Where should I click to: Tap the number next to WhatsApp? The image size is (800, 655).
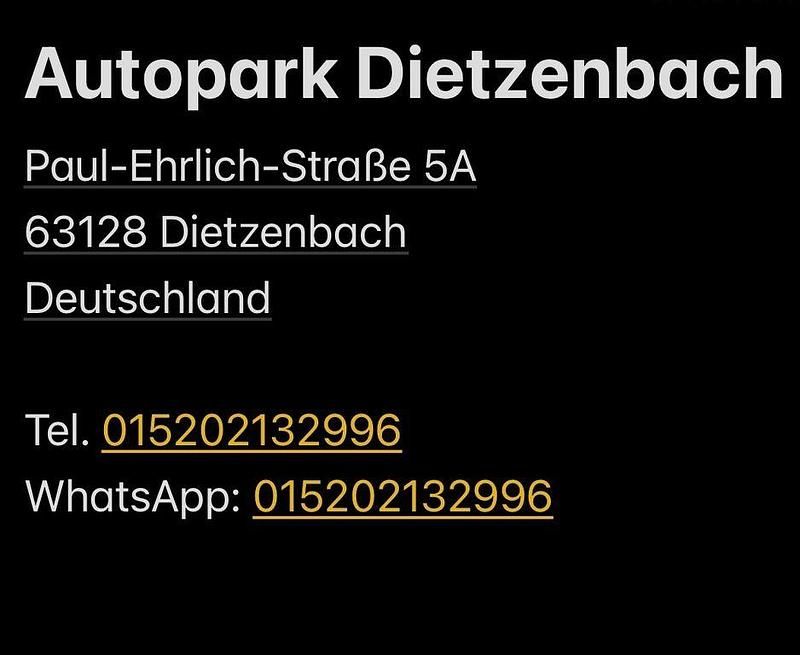402,496
